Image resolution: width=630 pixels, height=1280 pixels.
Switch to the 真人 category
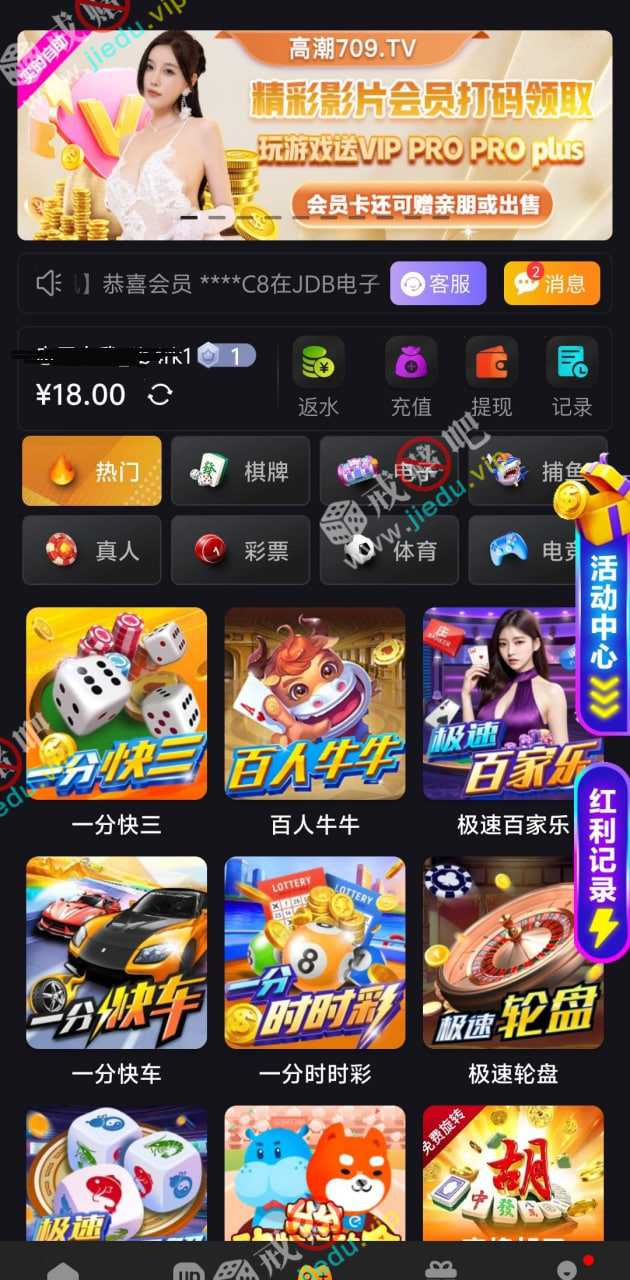coord(92,550)
